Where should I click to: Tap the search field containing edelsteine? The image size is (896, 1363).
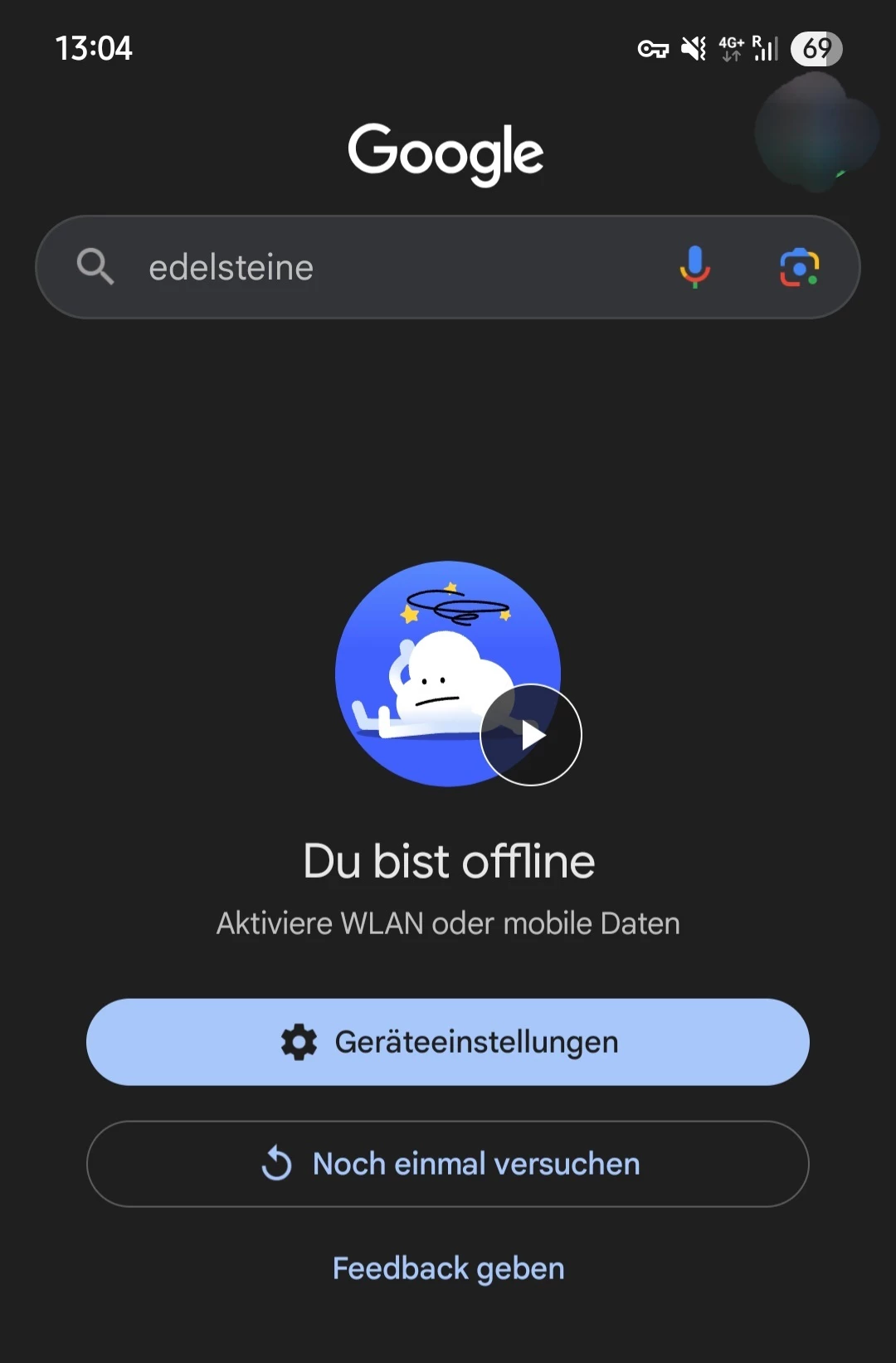pos(373,267)
